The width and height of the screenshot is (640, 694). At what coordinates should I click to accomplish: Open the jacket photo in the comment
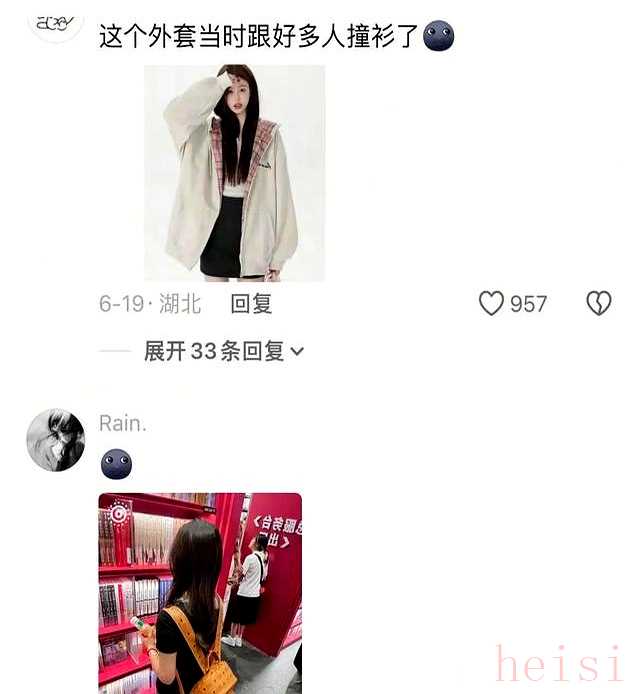(x=235, y=172)
